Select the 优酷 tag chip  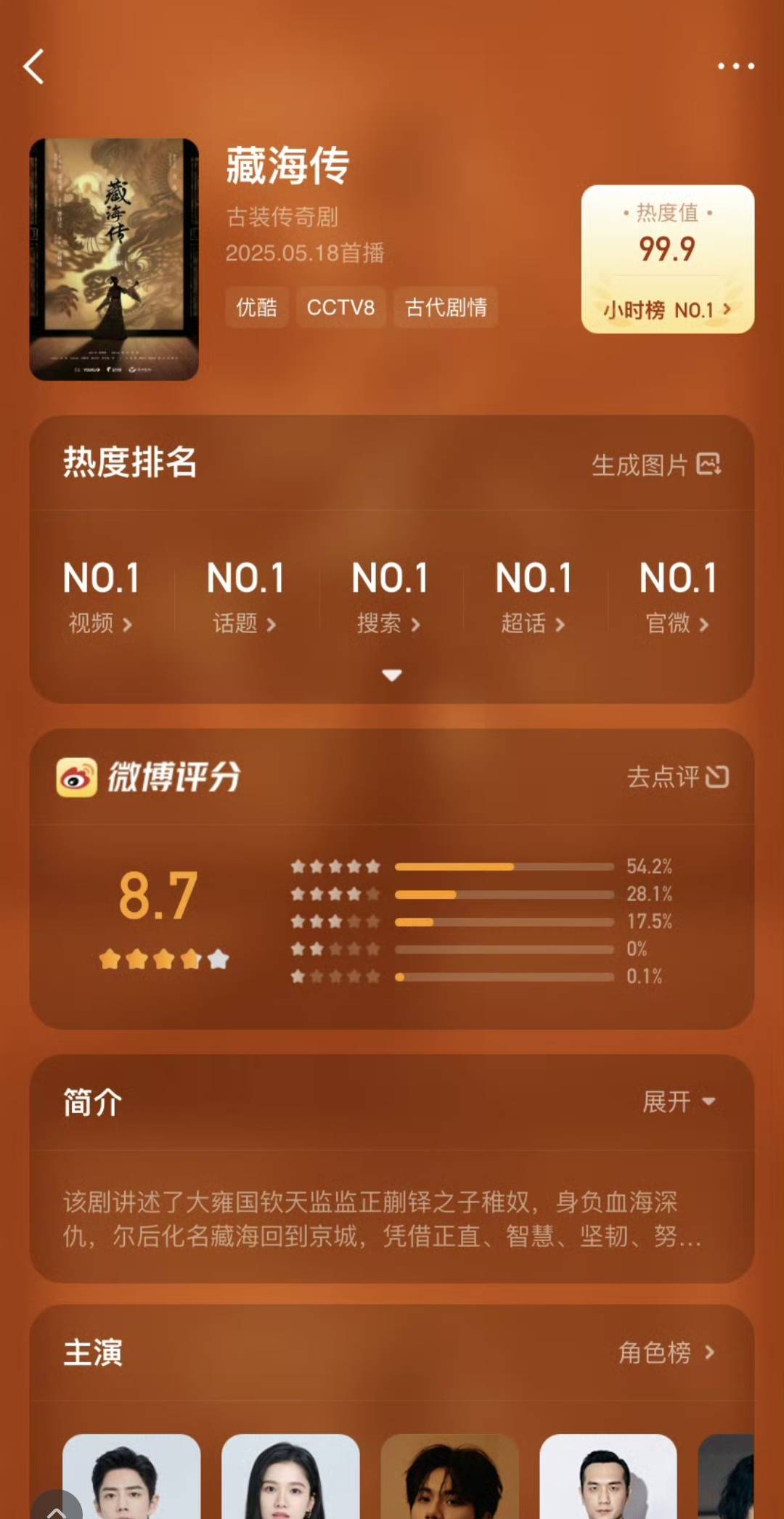pyautogui.click(x=256, y=307)
